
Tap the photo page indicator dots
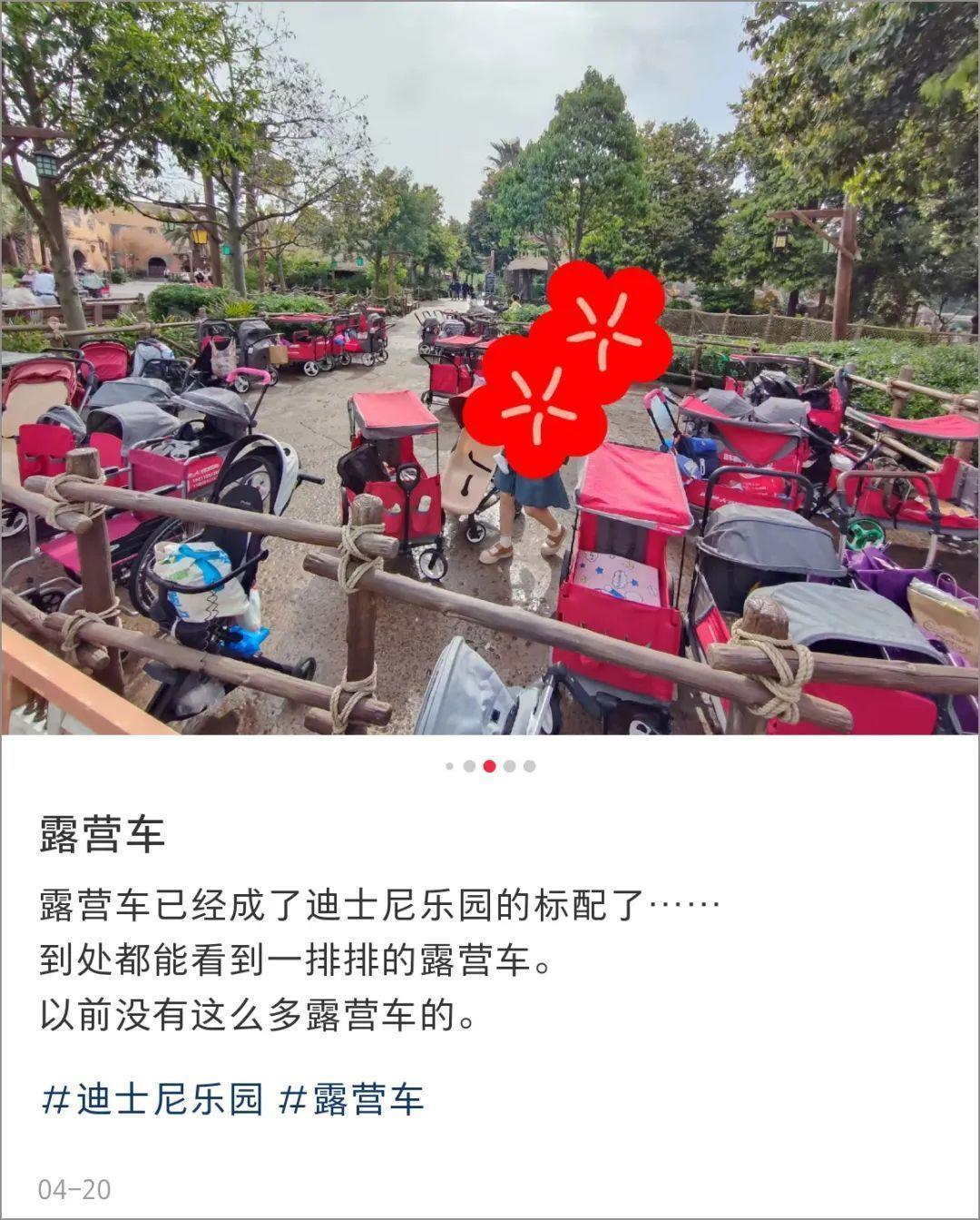490,766
